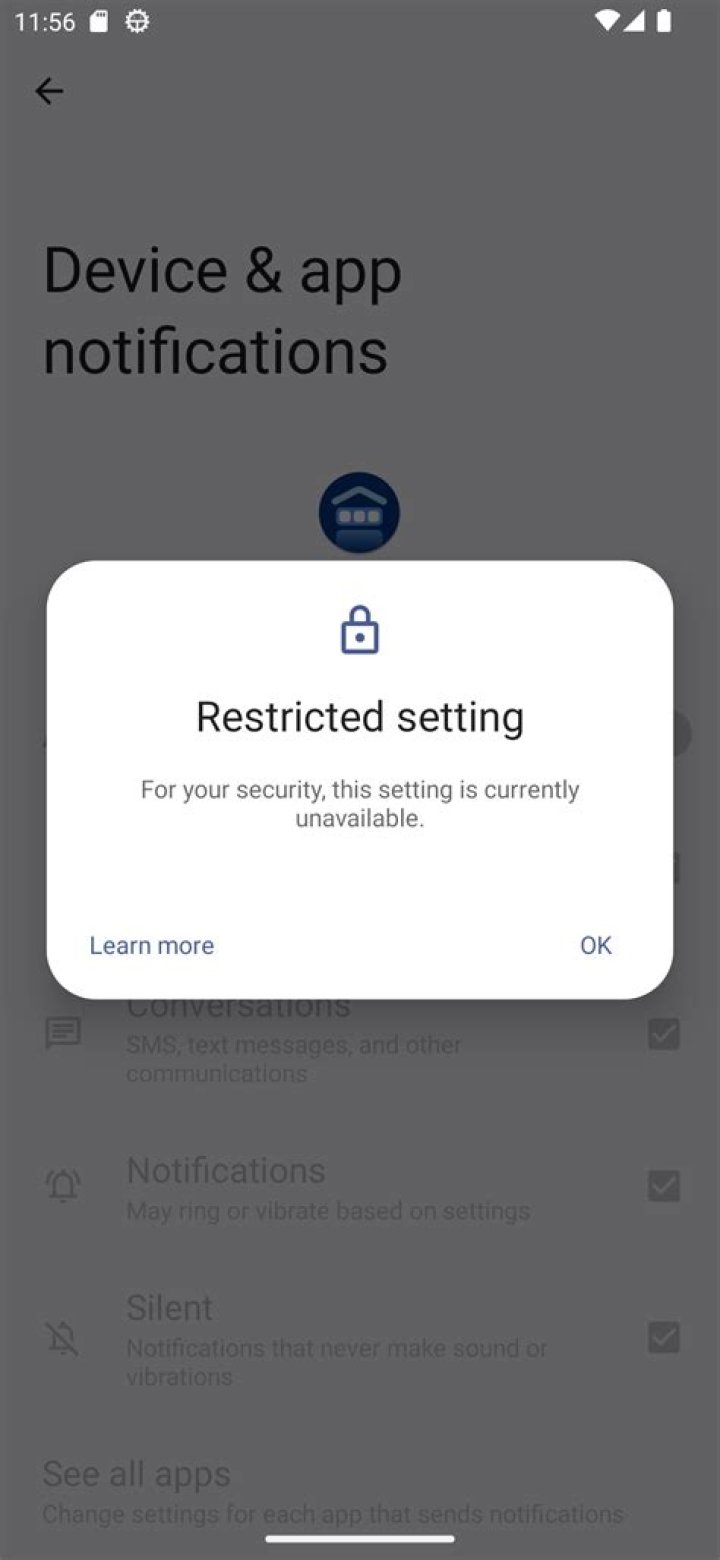Screen dimensions: 720x1560
Task: Tap the Notifications bell icon
Action: pyautogui.click(x=63, y=1186)
